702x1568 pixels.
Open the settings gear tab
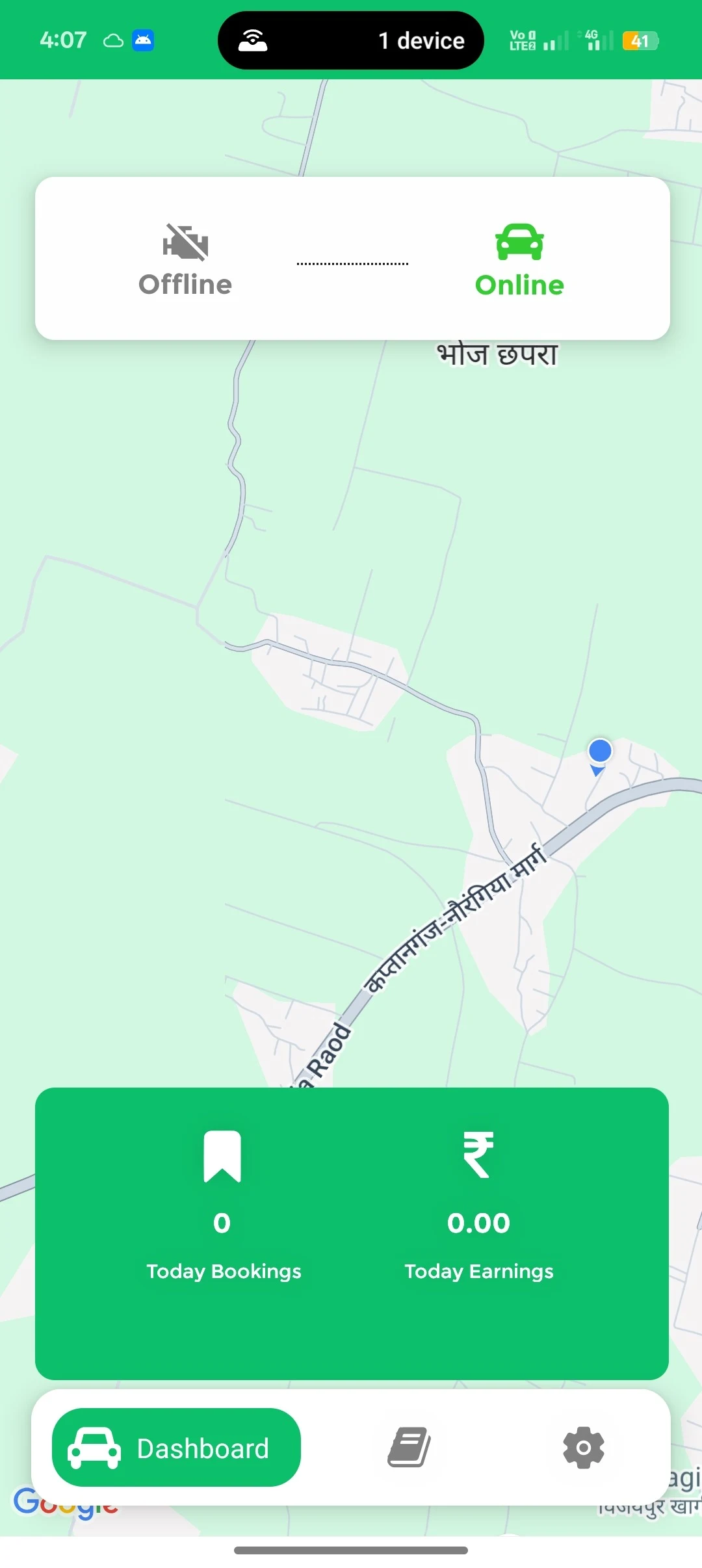(583, 1447)
